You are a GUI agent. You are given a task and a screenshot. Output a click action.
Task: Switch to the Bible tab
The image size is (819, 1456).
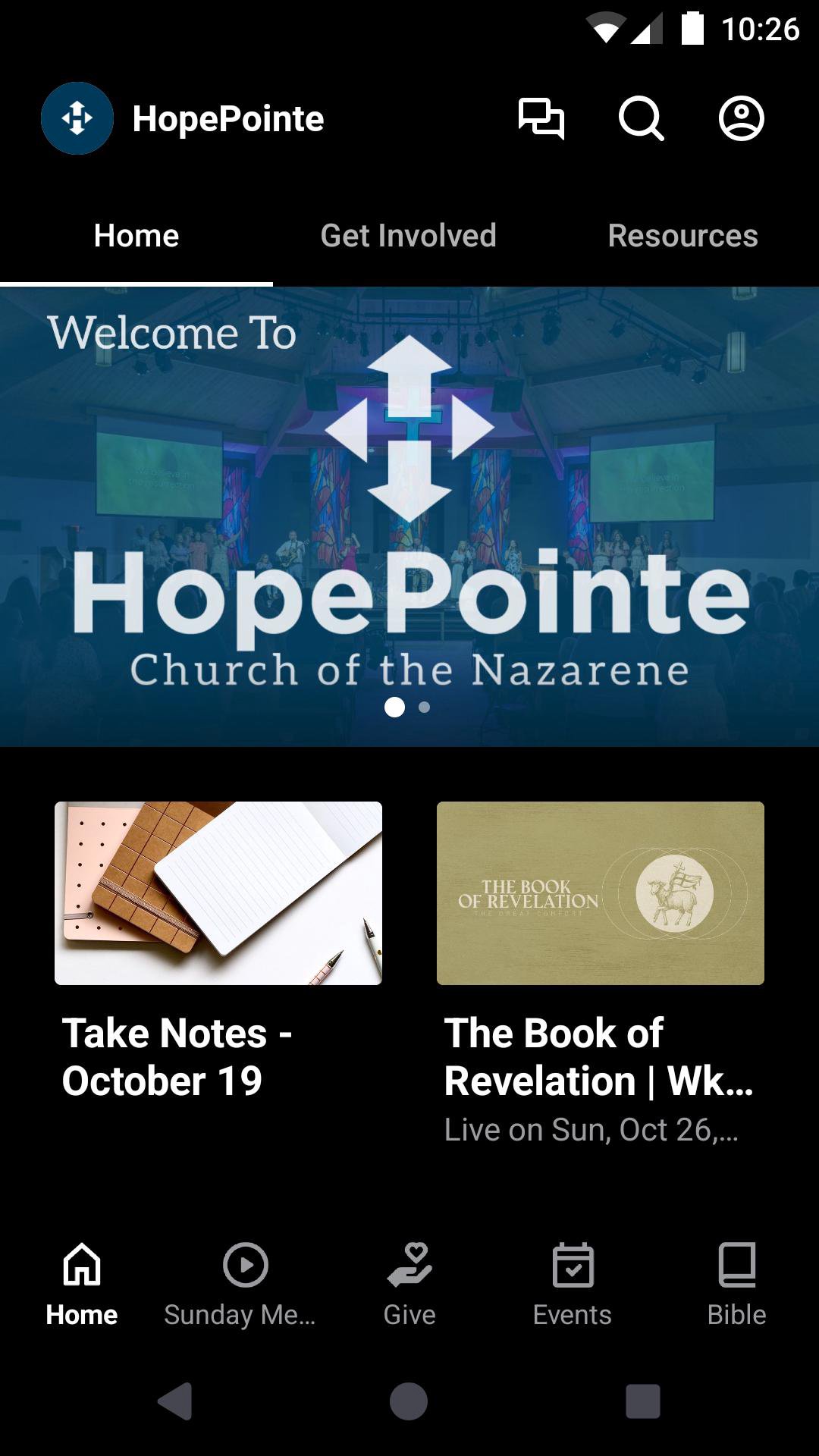(736, 1283)
